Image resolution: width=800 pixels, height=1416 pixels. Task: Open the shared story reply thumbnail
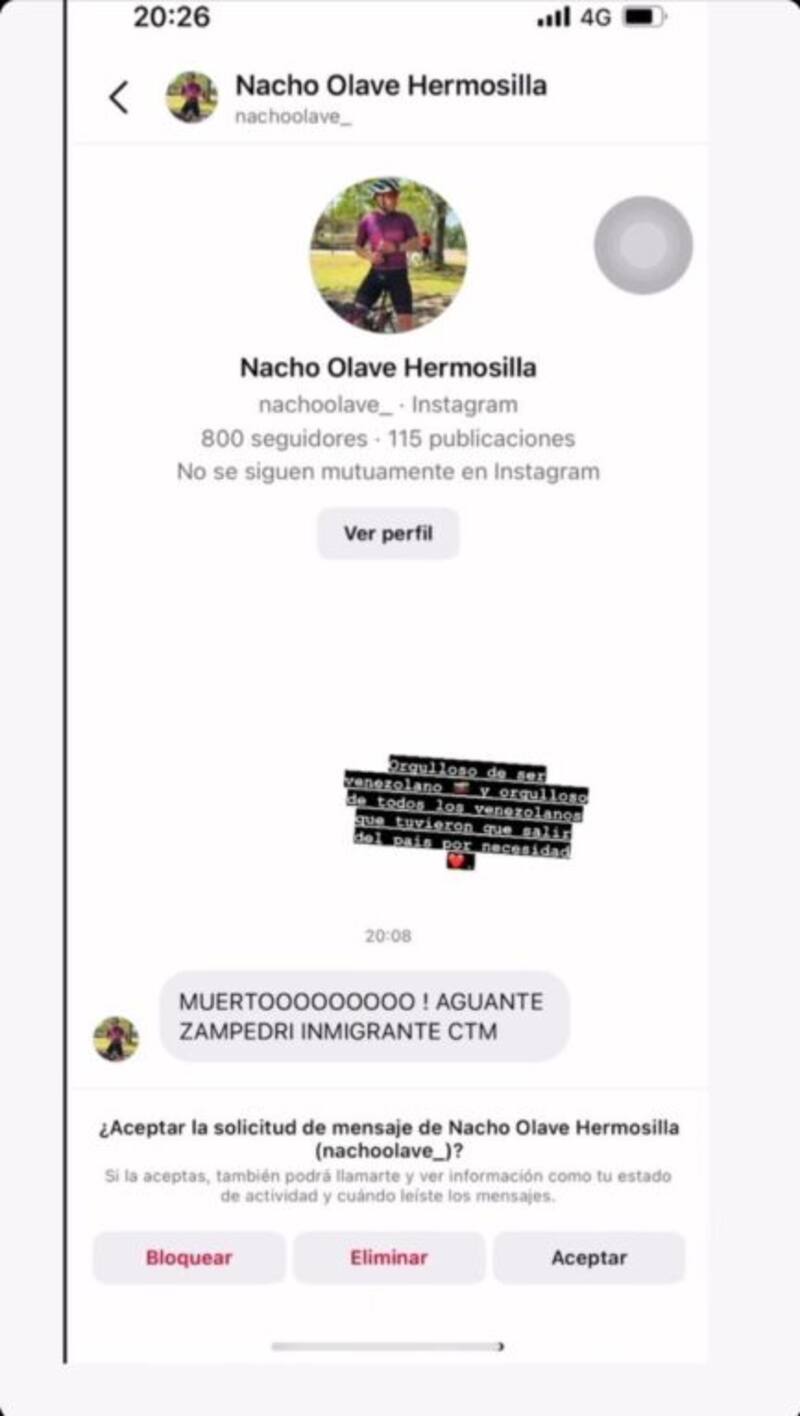(x=466, y=811)
